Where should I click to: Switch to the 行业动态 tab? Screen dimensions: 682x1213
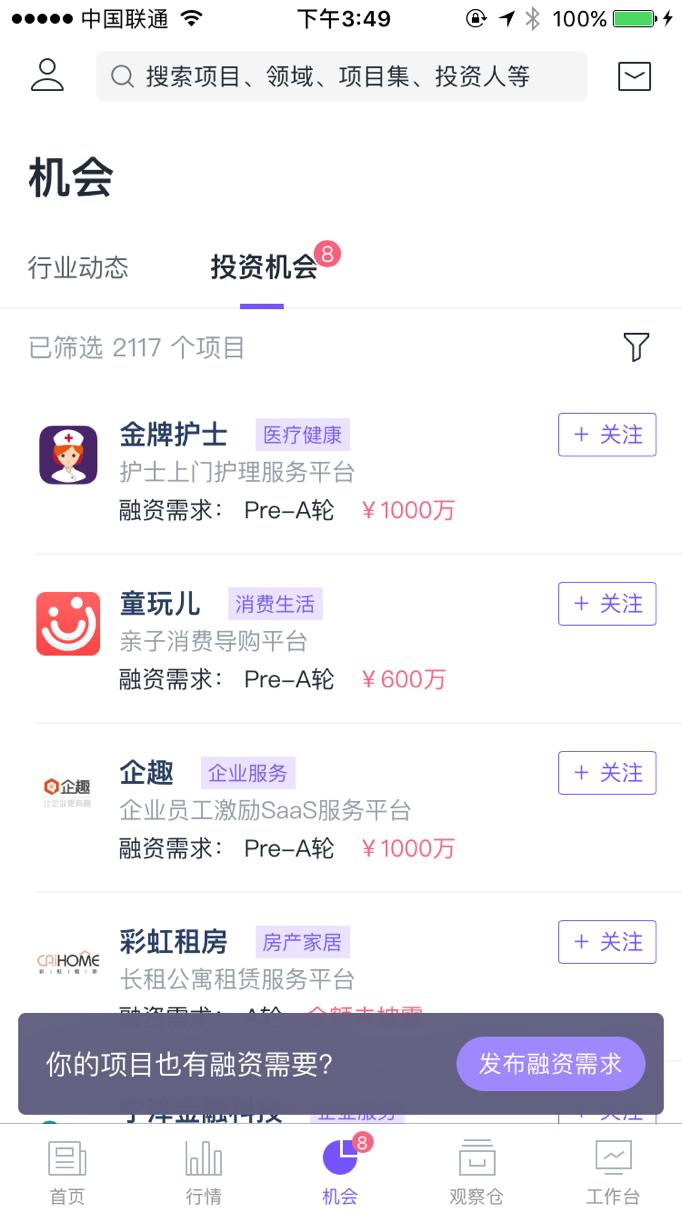(78, 267)
